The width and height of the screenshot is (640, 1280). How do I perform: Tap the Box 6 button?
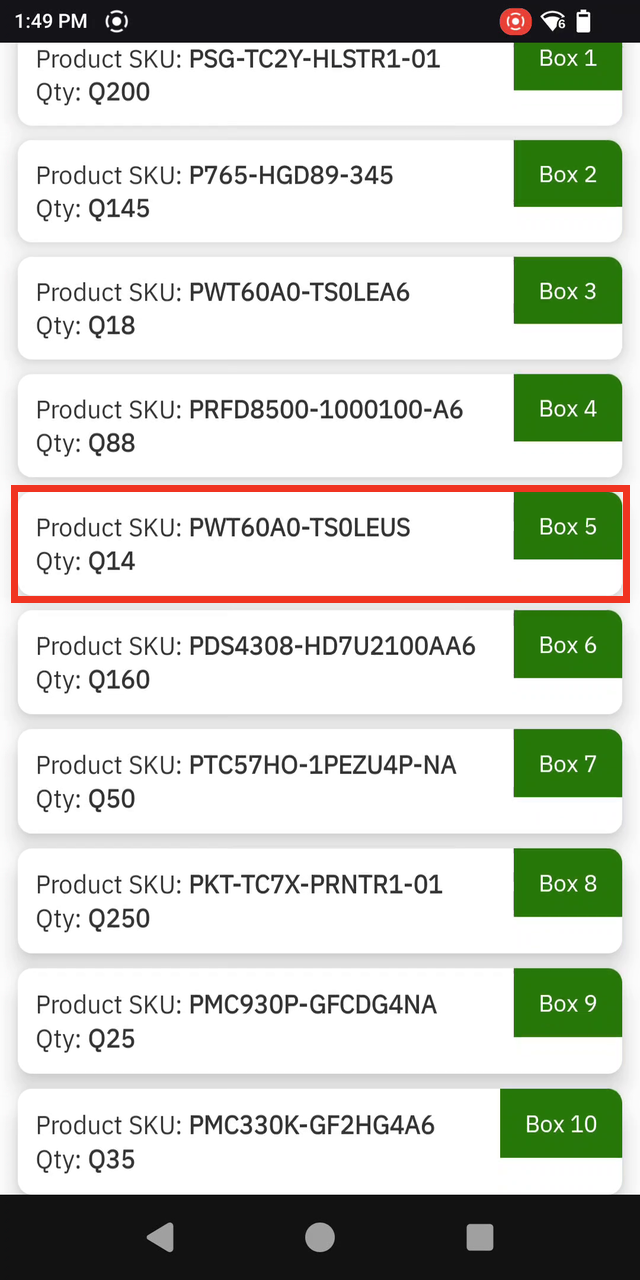(x=568, y=645)
